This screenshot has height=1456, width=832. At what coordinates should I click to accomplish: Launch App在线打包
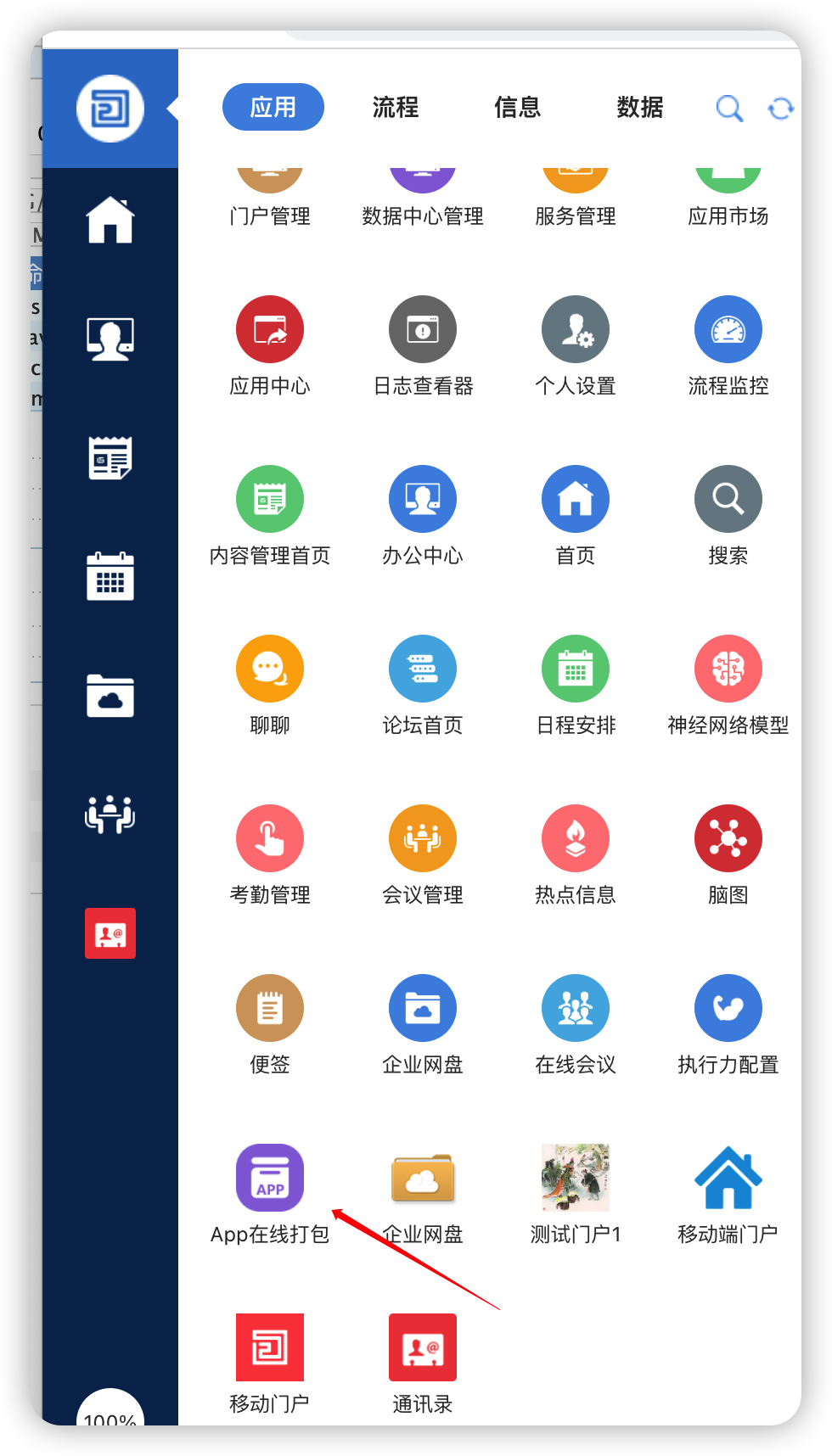point(270,1178)
